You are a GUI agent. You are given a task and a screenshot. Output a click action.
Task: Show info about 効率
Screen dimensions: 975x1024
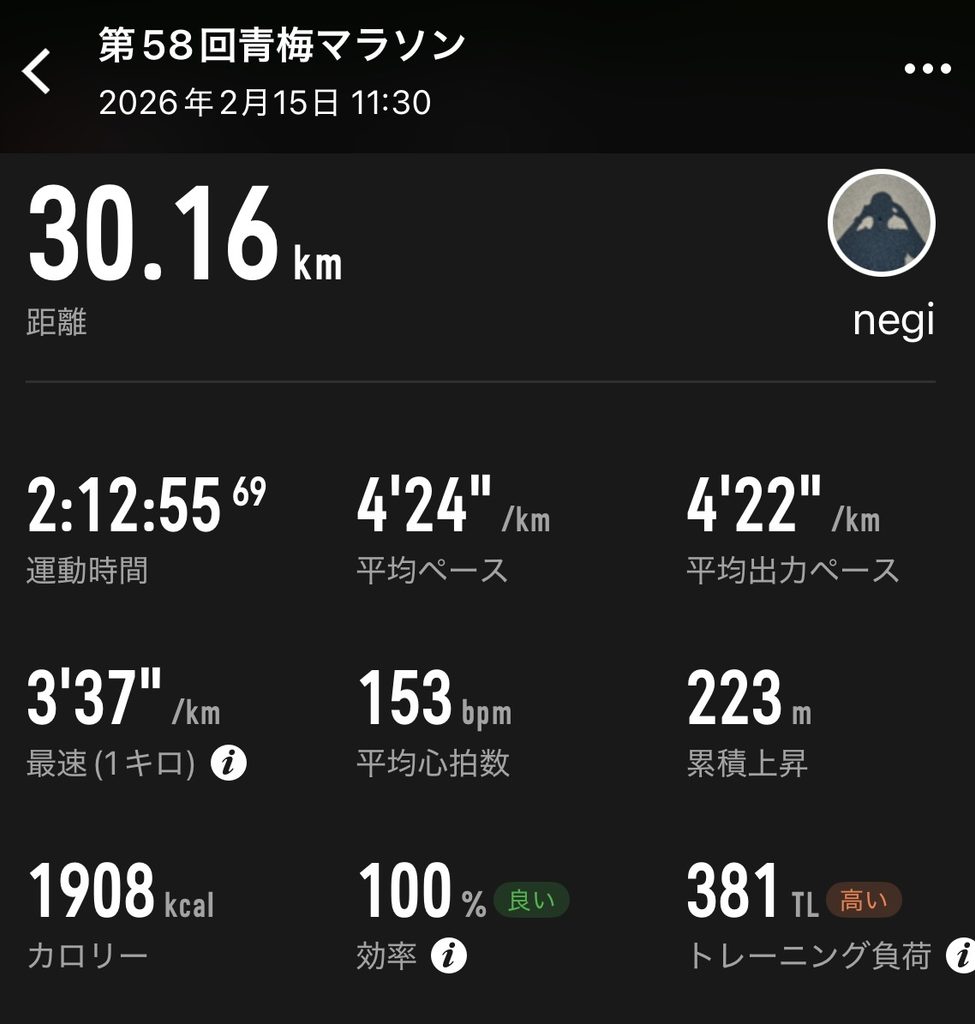[449, 955]
